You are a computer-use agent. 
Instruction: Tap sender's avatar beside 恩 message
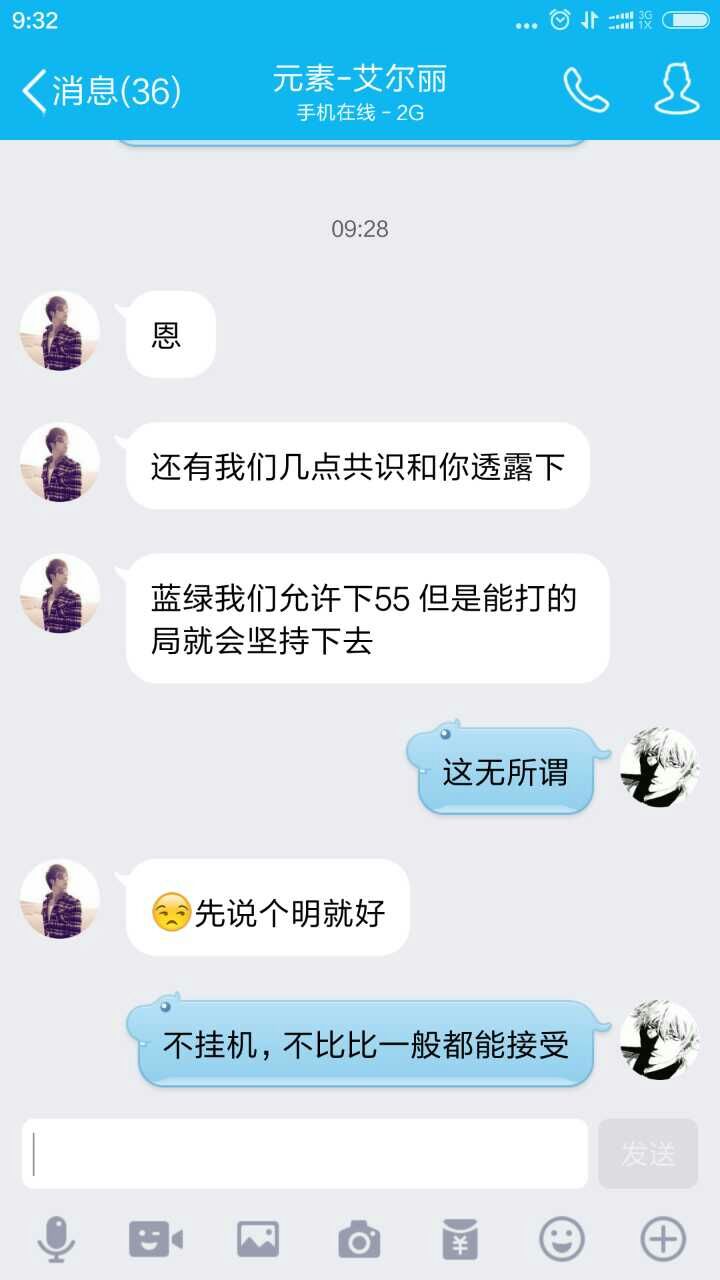(60, 332)
